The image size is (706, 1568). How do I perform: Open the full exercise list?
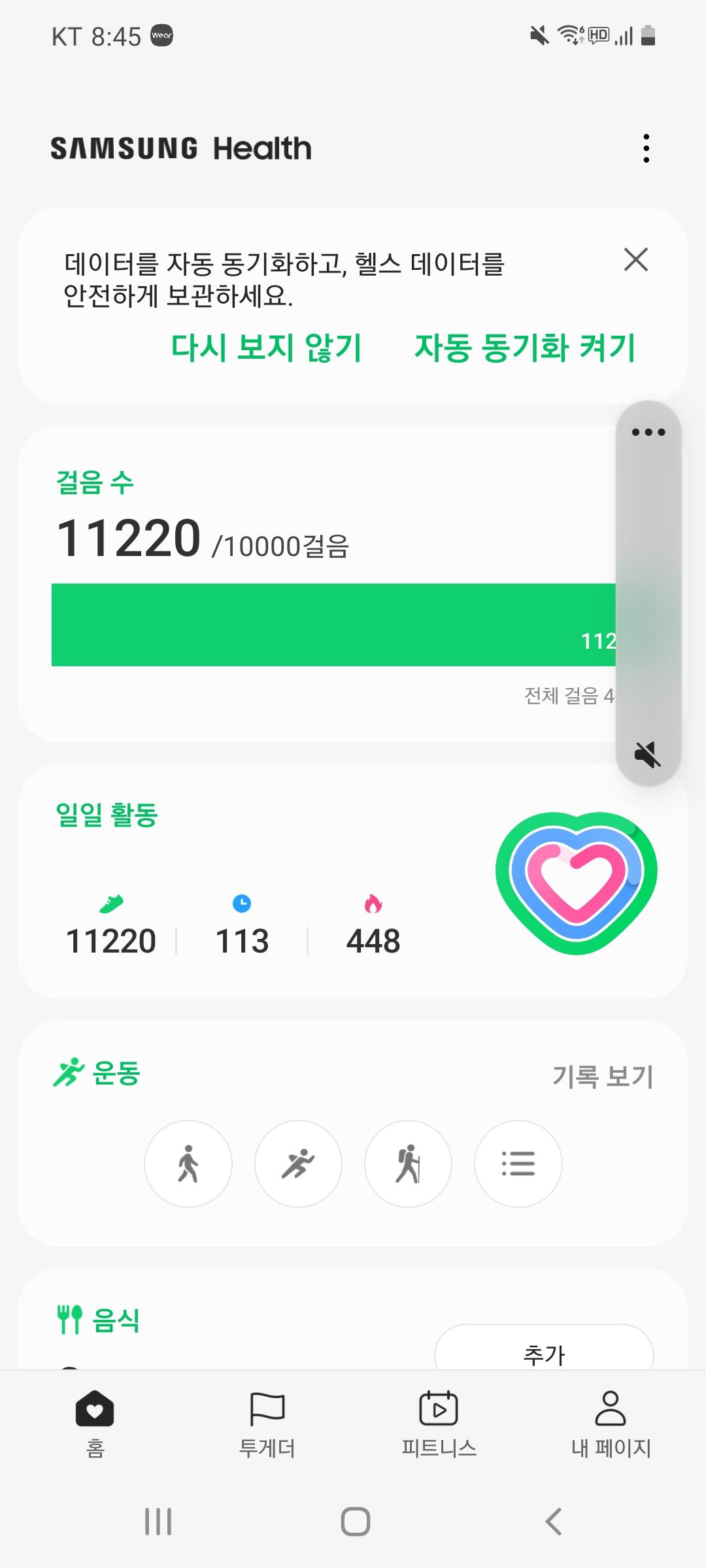[518, 1164]
